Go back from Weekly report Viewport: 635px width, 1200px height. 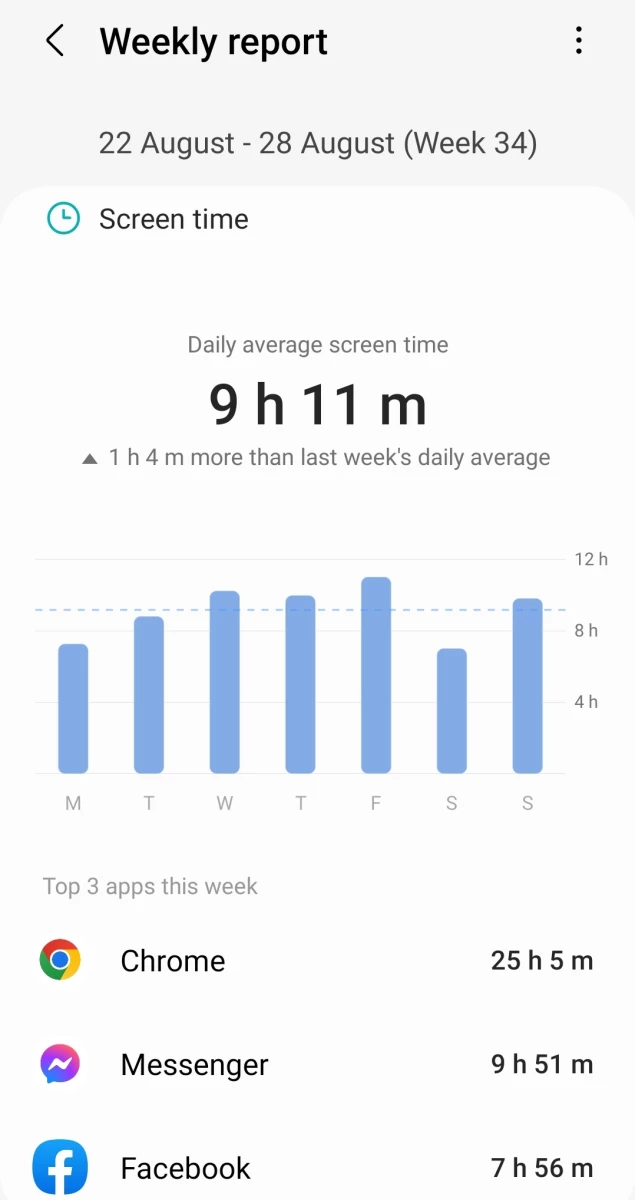pos(55,42)
